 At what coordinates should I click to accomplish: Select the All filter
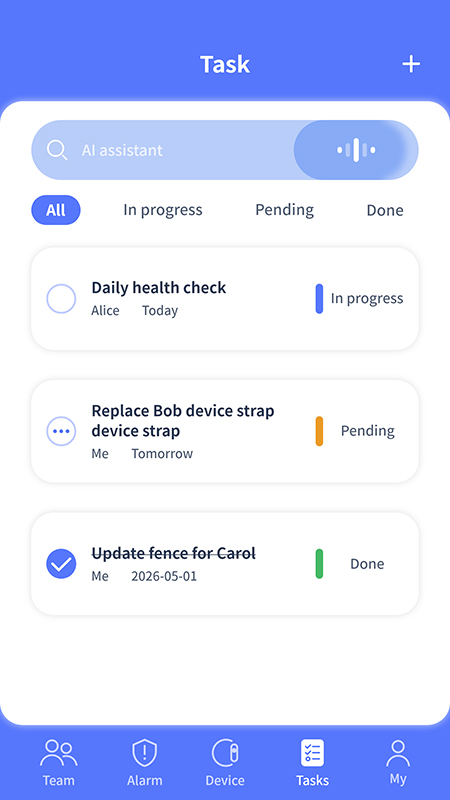coord(56,210)
